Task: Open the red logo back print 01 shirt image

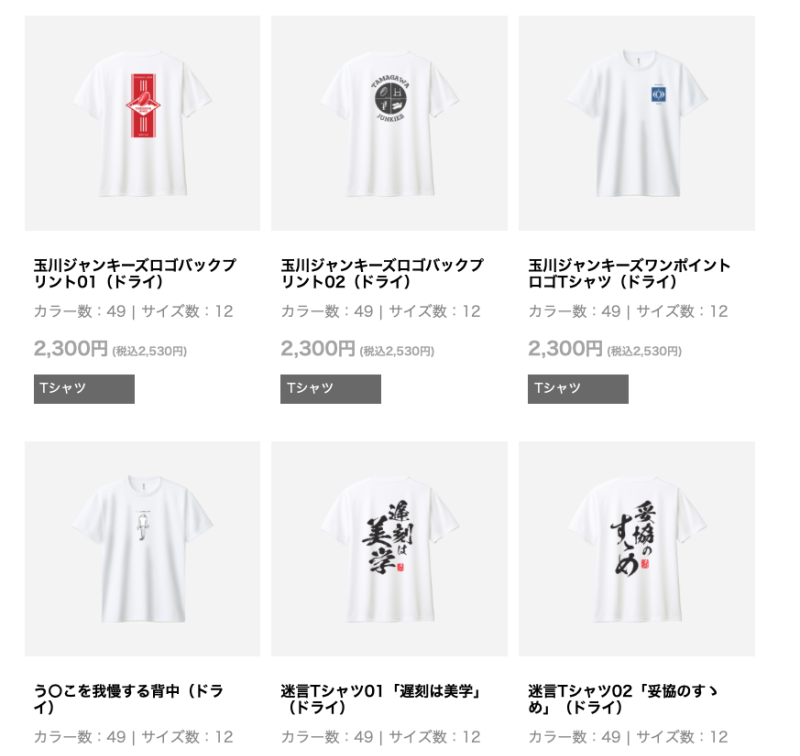Action: (x=142, y=124)
